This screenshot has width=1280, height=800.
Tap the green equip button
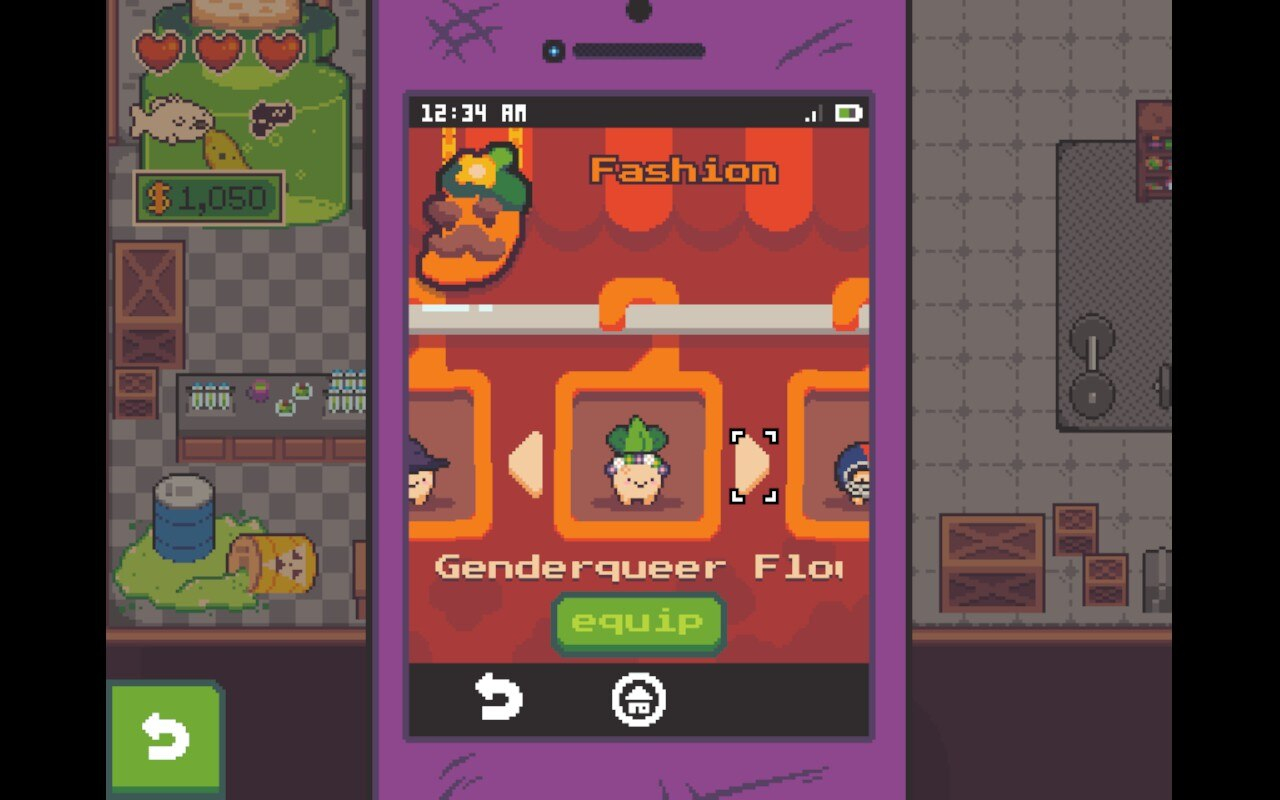point(638,623)
